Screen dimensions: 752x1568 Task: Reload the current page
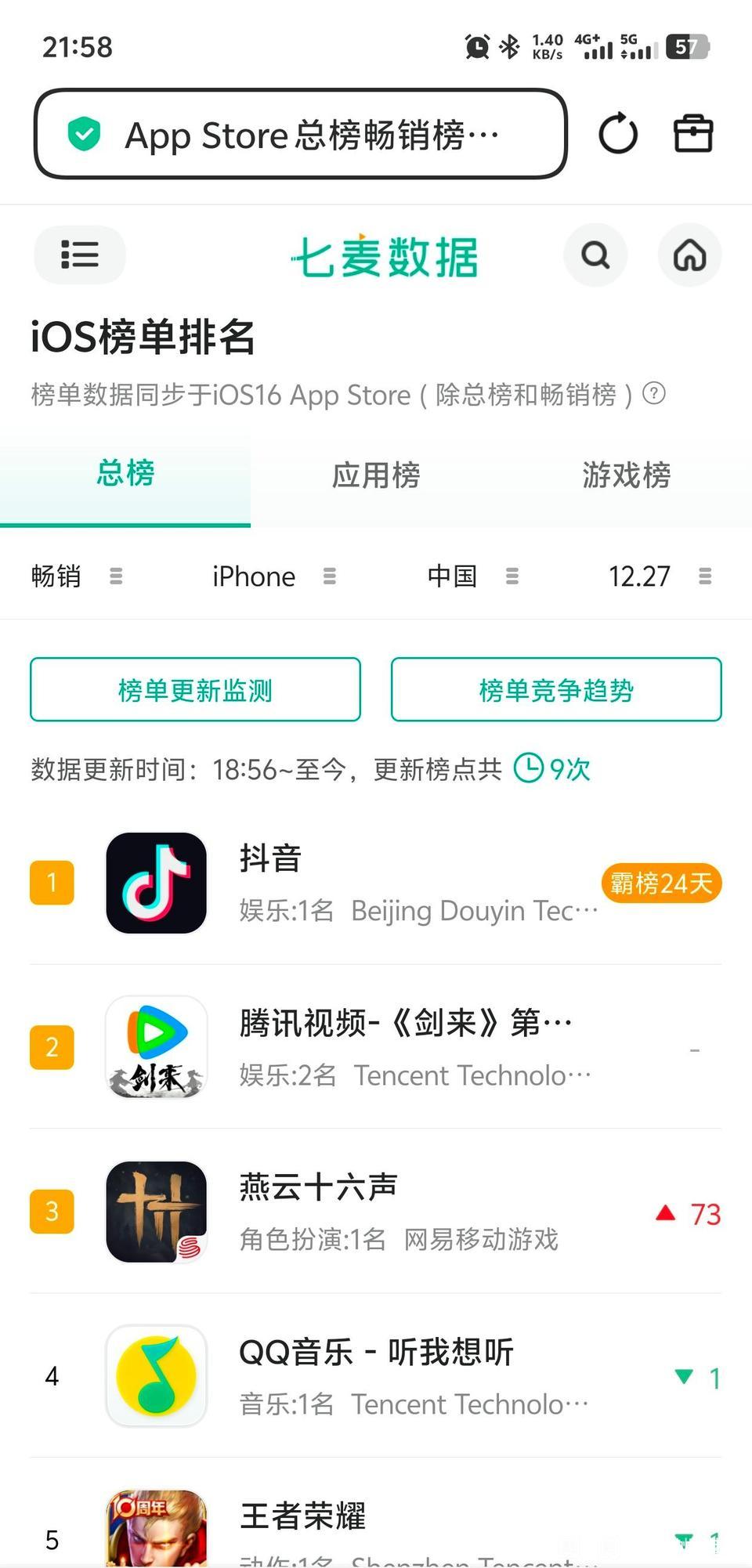618,134
